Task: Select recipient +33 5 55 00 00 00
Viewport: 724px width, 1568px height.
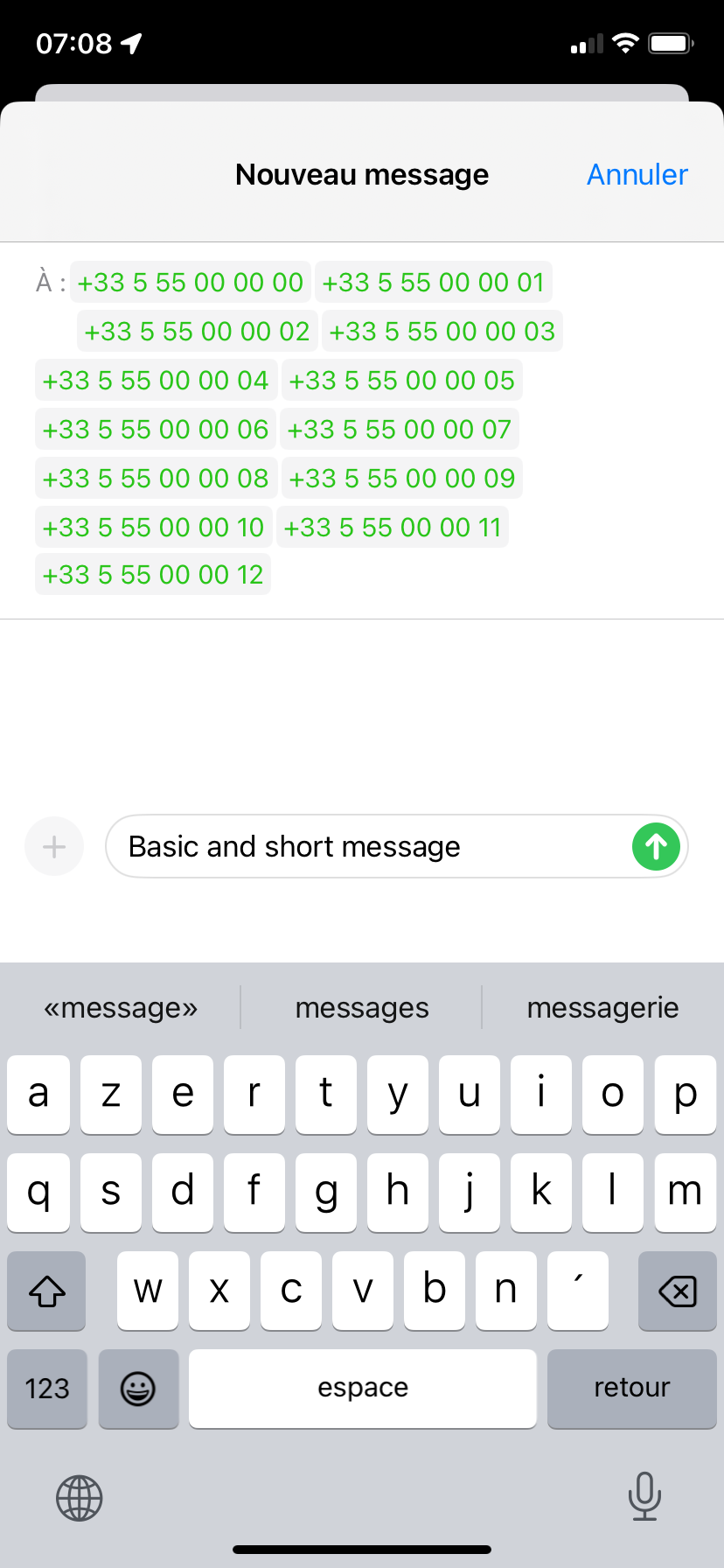Action: pos(190,282)
